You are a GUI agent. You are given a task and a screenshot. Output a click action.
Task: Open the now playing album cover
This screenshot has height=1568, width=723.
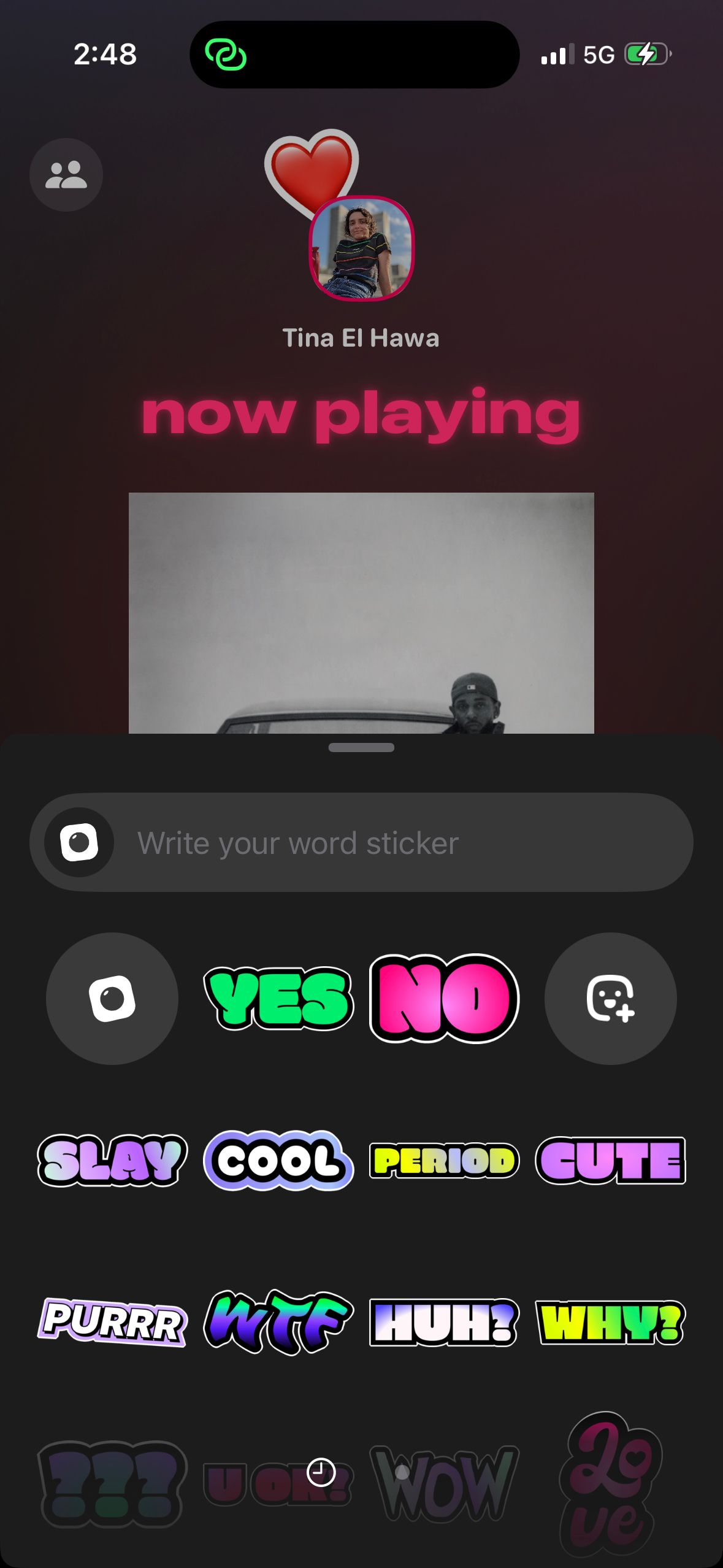[361, 613]
